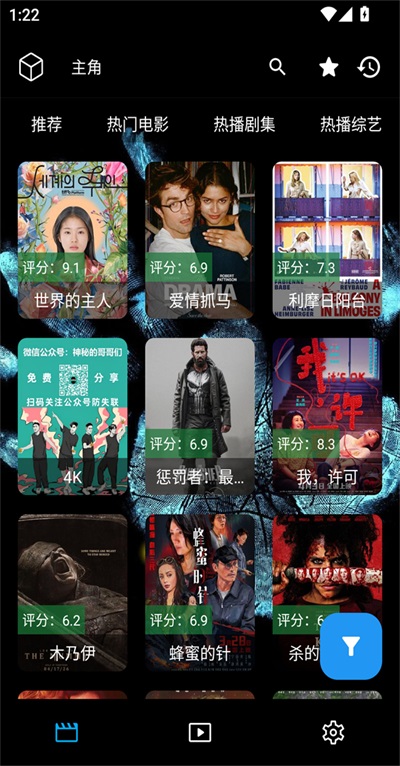Open the search icon
The height and width of the screenshot is (766, 400).
click(x=277, y=67)
